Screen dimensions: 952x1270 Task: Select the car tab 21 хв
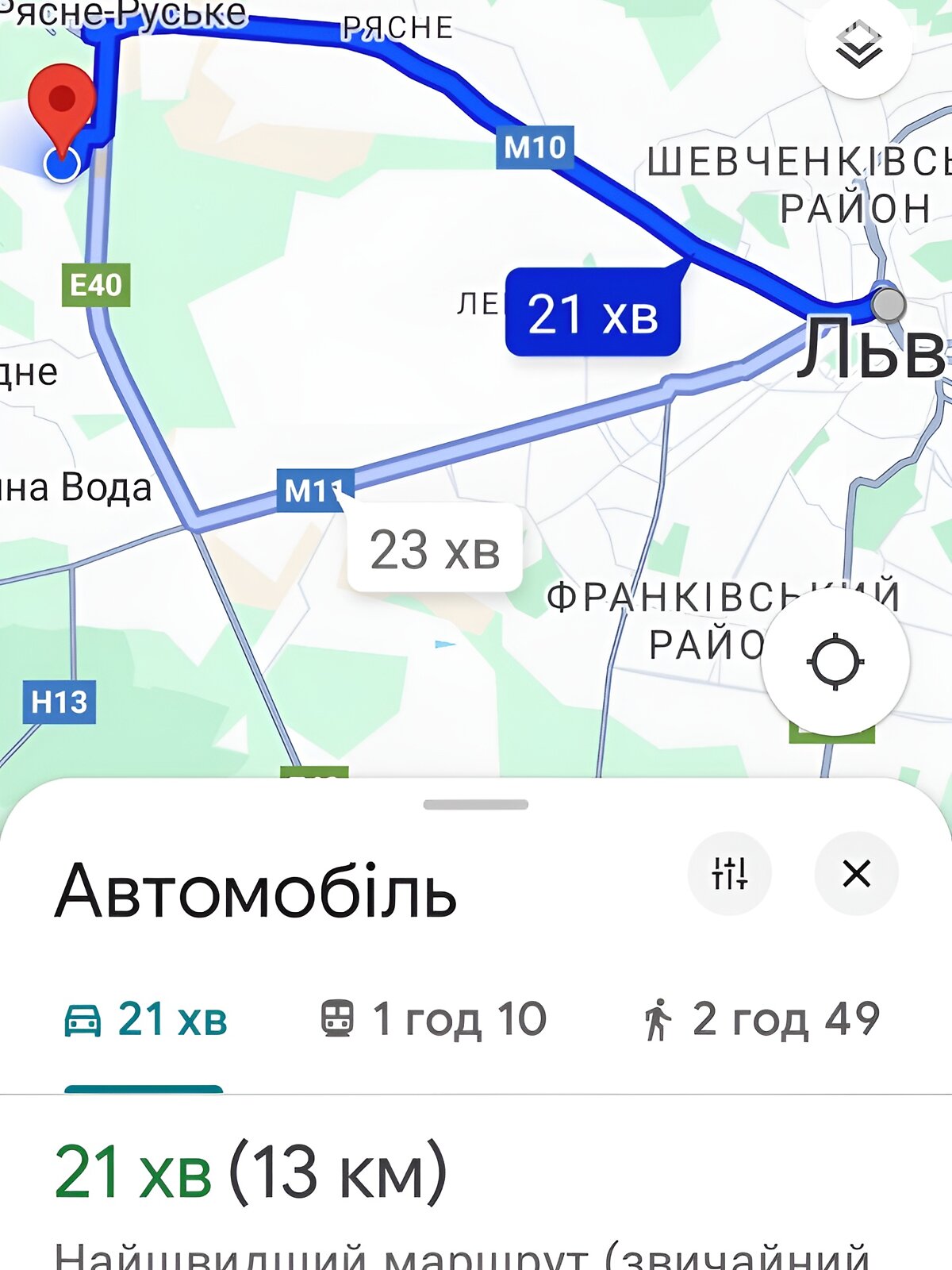[x=145, y=1020]
